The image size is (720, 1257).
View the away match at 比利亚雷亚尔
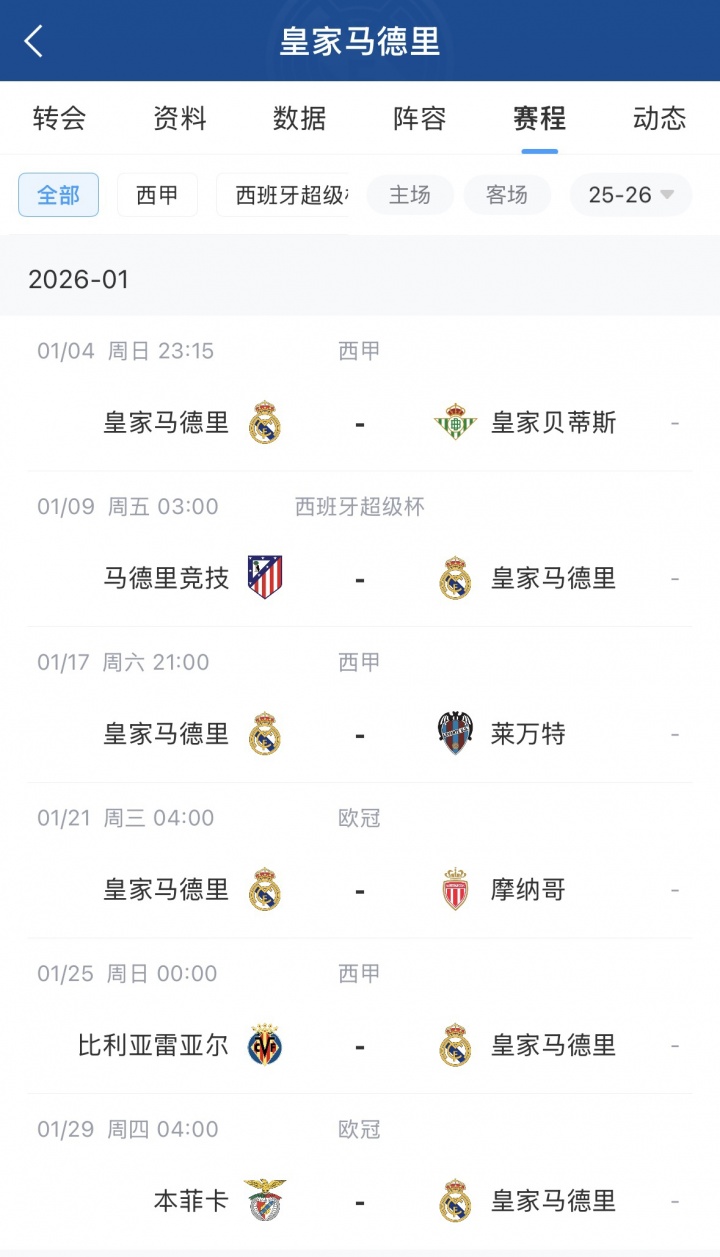point(360,1046)
